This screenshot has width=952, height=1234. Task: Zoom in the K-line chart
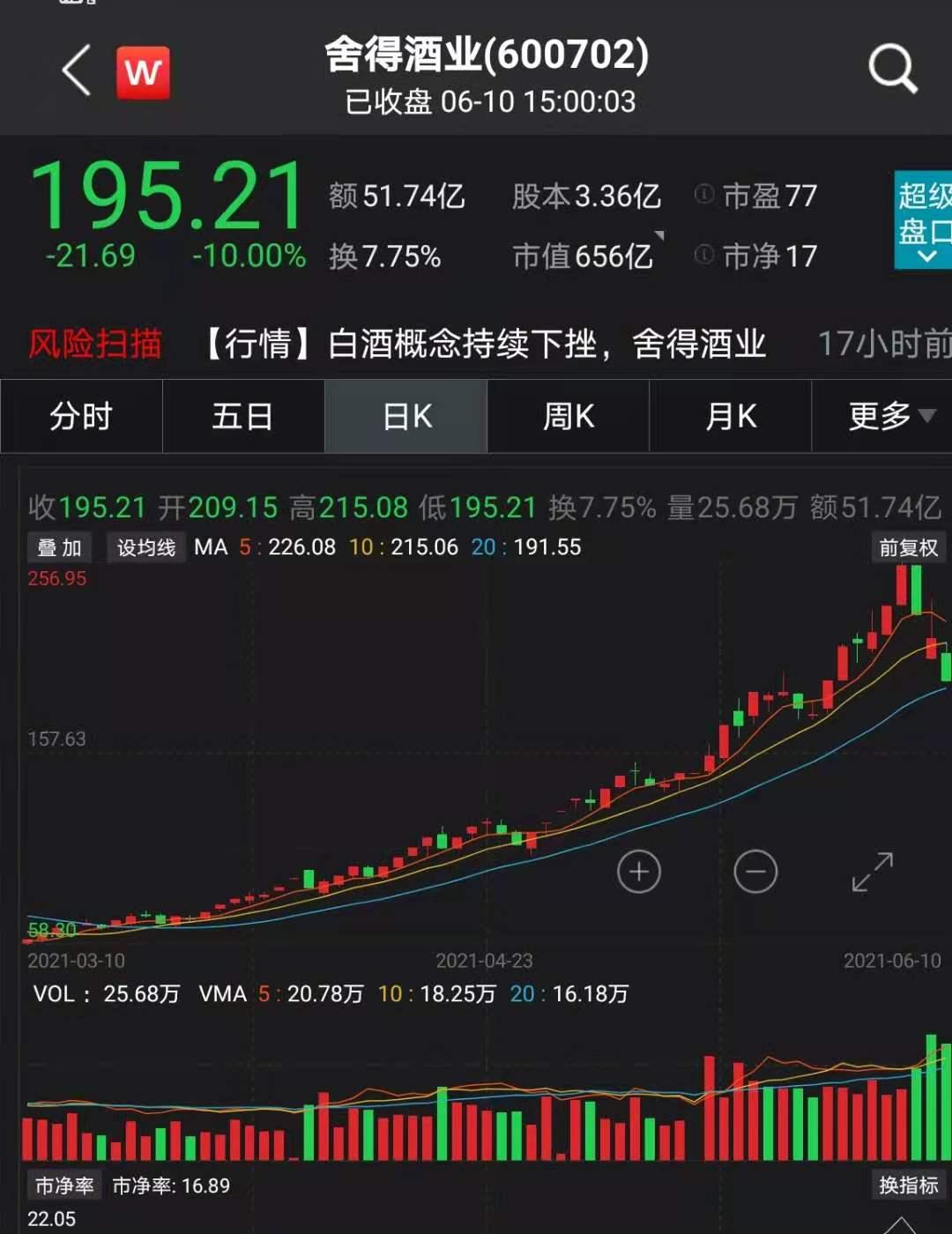639,873
